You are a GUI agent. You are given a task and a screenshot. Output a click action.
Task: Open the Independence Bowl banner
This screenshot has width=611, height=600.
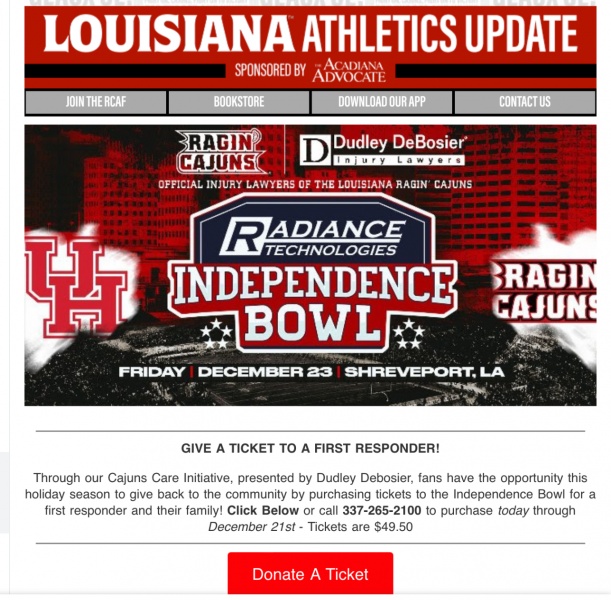(x=310, y=265)
